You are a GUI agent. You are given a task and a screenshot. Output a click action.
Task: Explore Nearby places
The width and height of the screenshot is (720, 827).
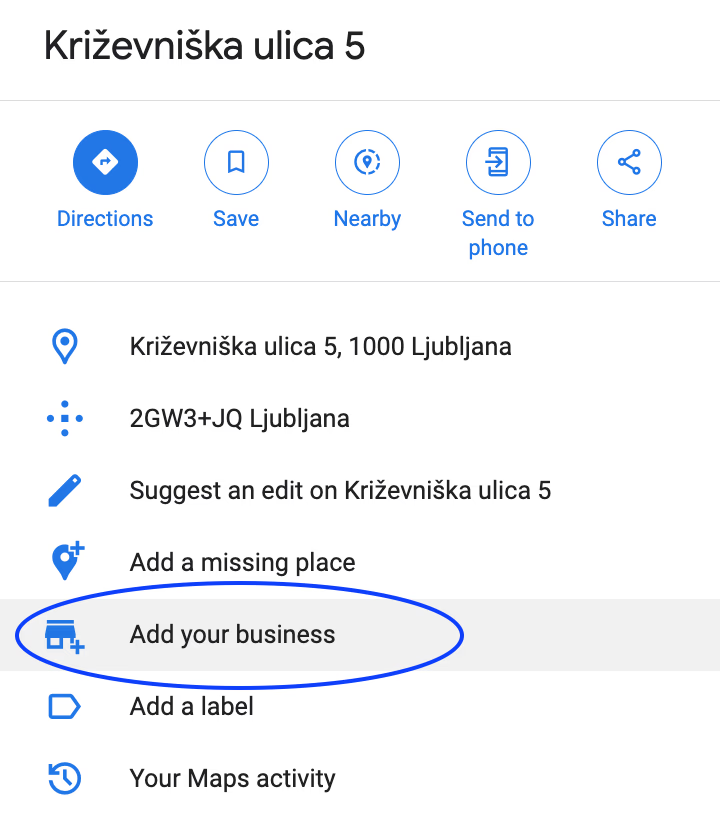pyautogui.click(x=367, y=162)
